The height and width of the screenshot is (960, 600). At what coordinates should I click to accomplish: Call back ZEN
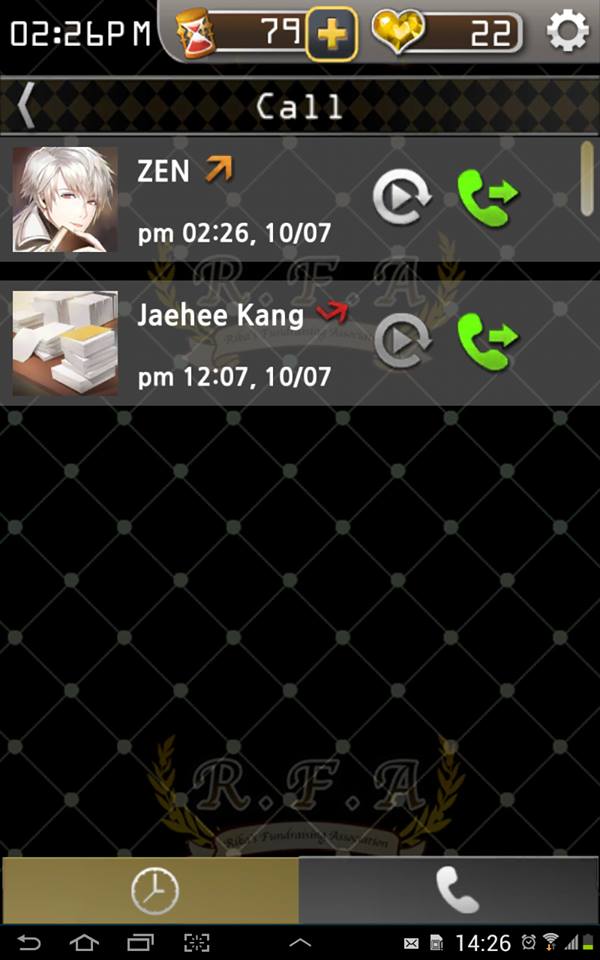point(488,198)
